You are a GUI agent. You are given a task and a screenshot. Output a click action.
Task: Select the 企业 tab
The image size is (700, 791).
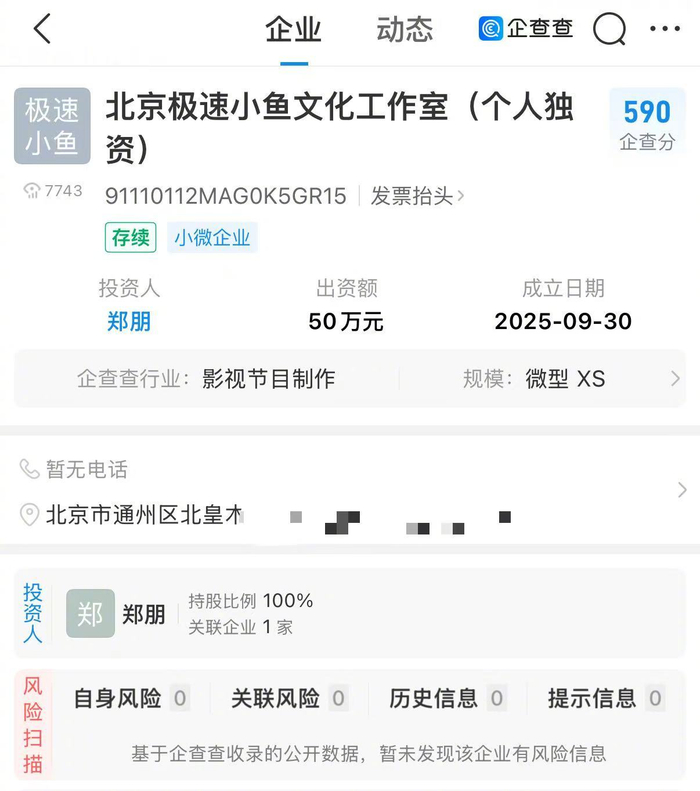coord(294,29)
